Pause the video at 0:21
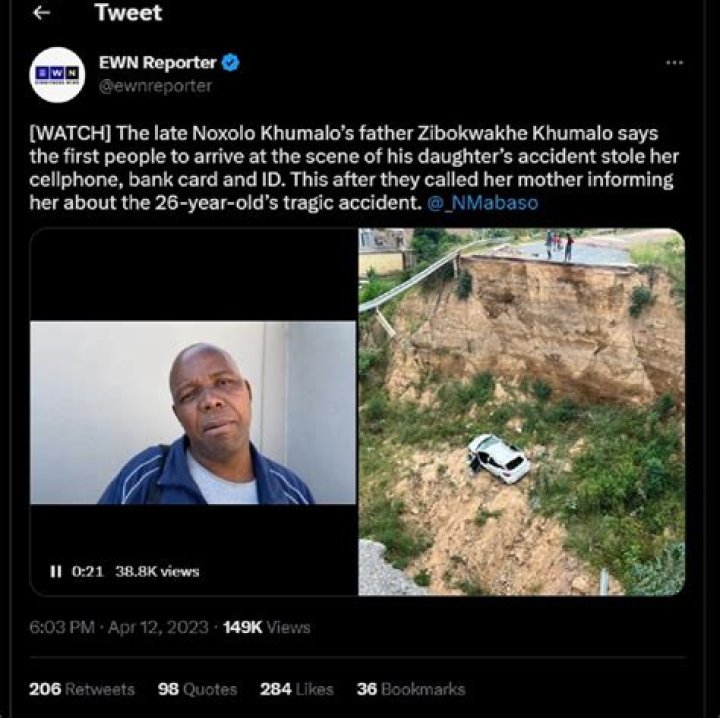Screen dimensions: 720x718 [55, 571]
